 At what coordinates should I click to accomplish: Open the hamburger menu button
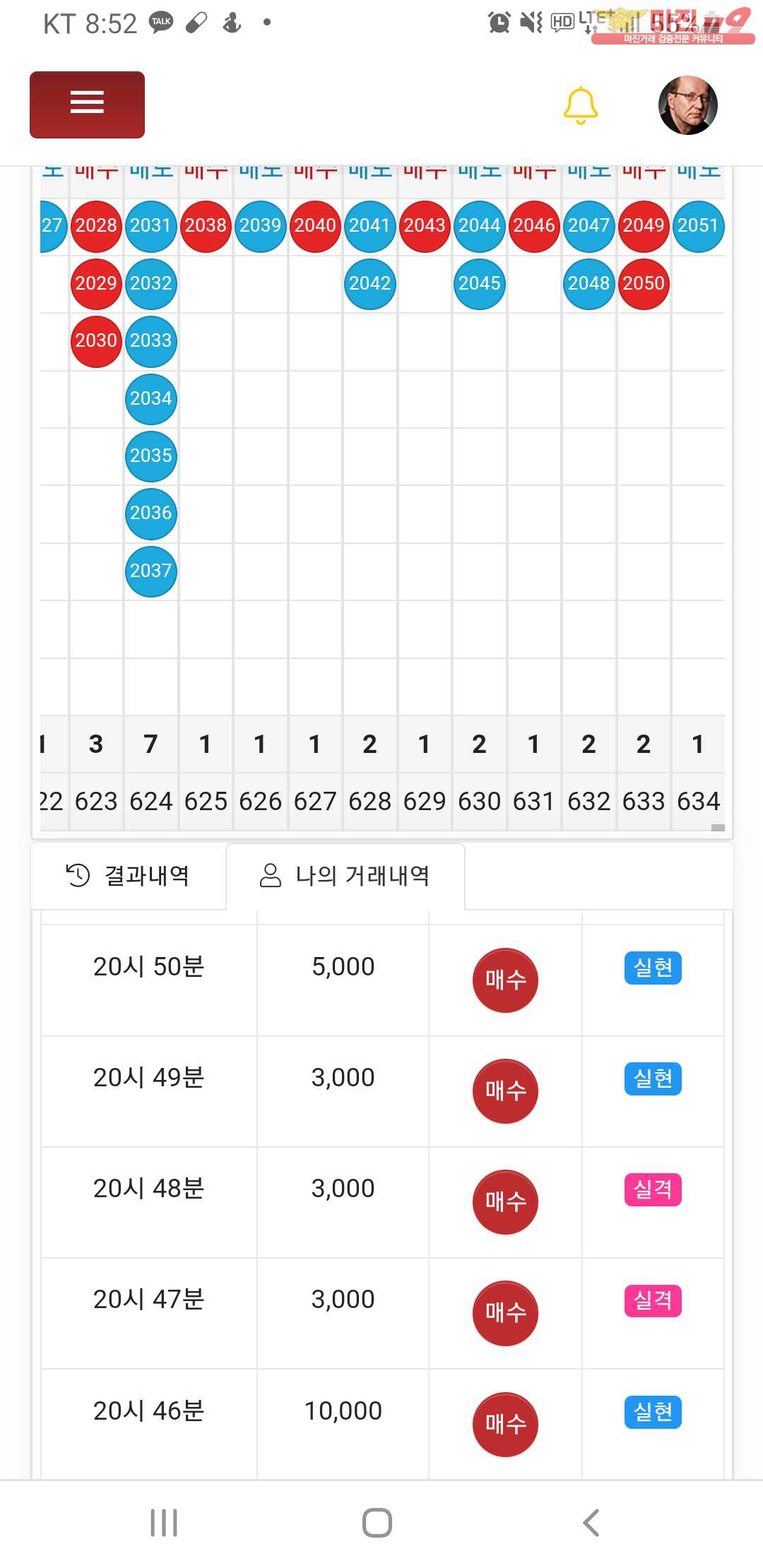point(87,104)
